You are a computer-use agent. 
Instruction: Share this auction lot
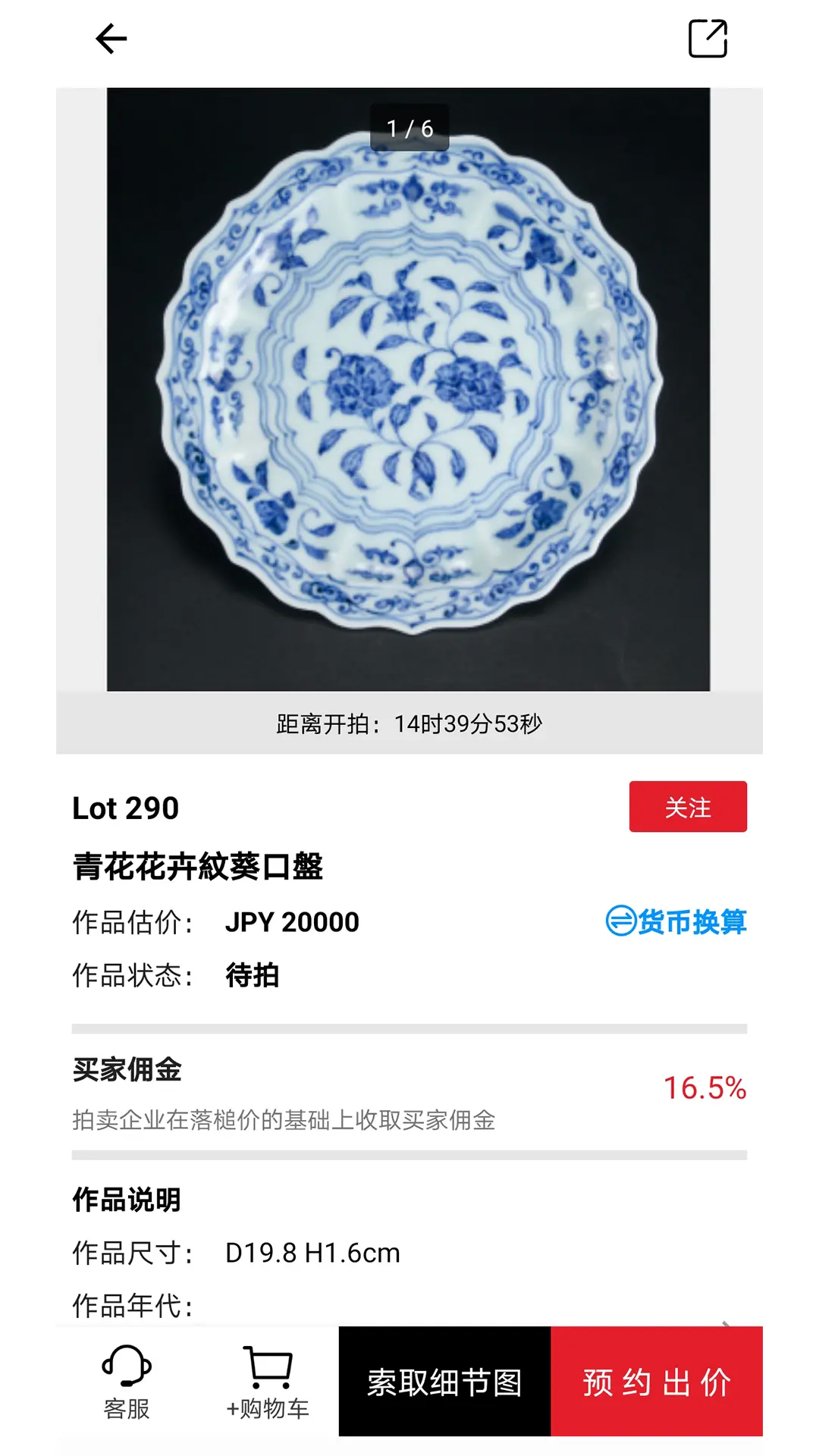point(708,39)
